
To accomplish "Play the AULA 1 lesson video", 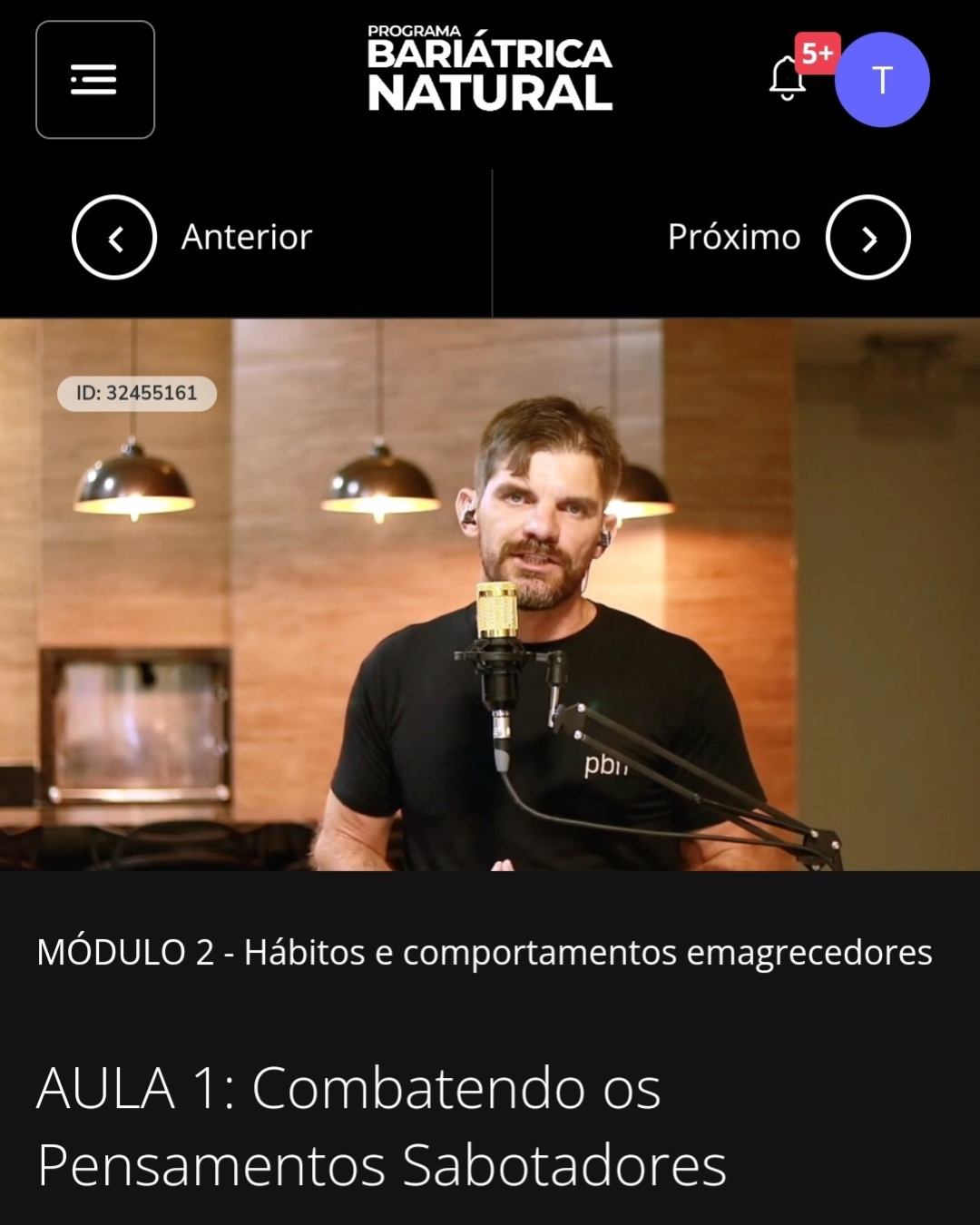I will 490,594.
